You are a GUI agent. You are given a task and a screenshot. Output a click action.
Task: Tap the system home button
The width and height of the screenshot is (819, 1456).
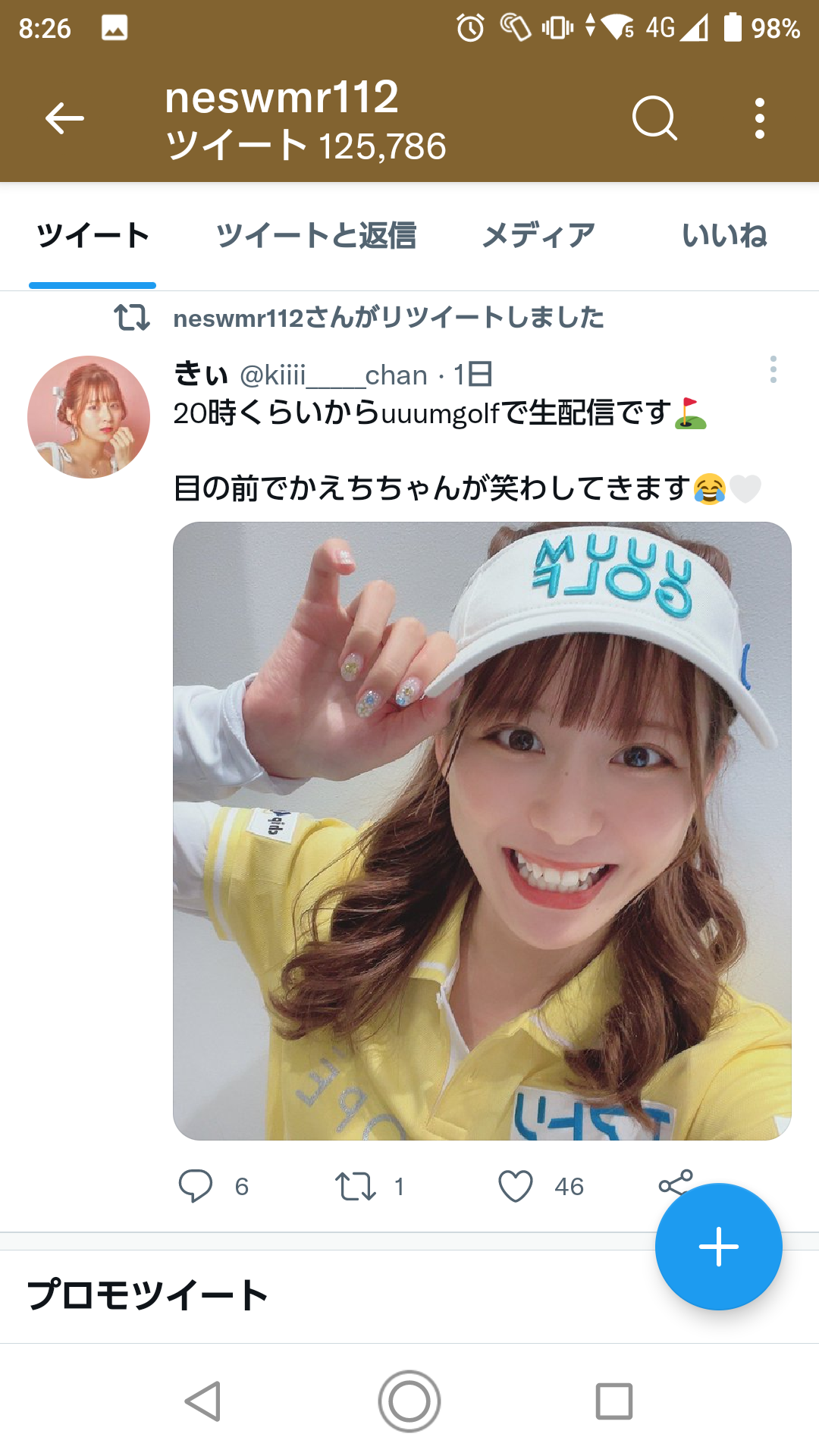(409, 1401)
